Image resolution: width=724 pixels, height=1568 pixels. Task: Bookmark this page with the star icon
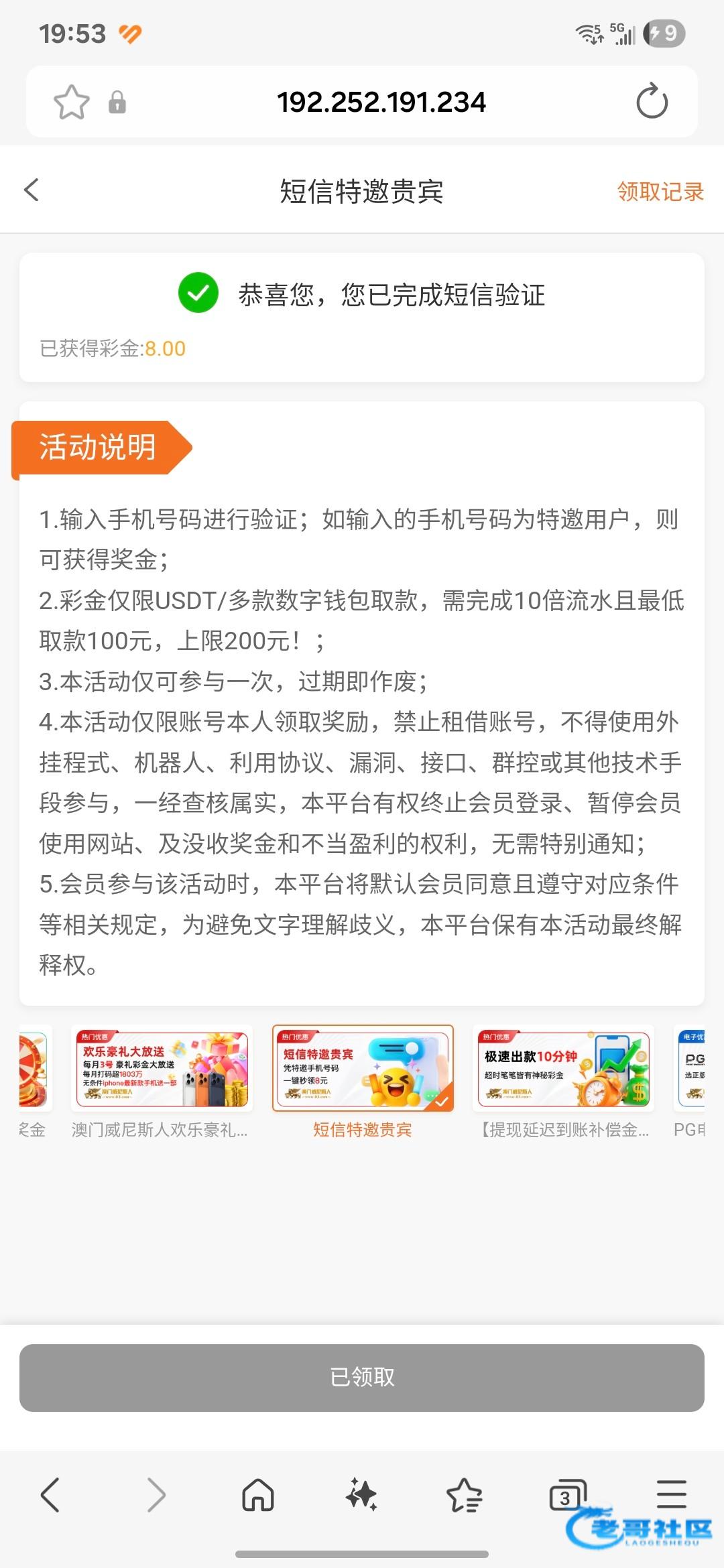[x=71, y=103]
